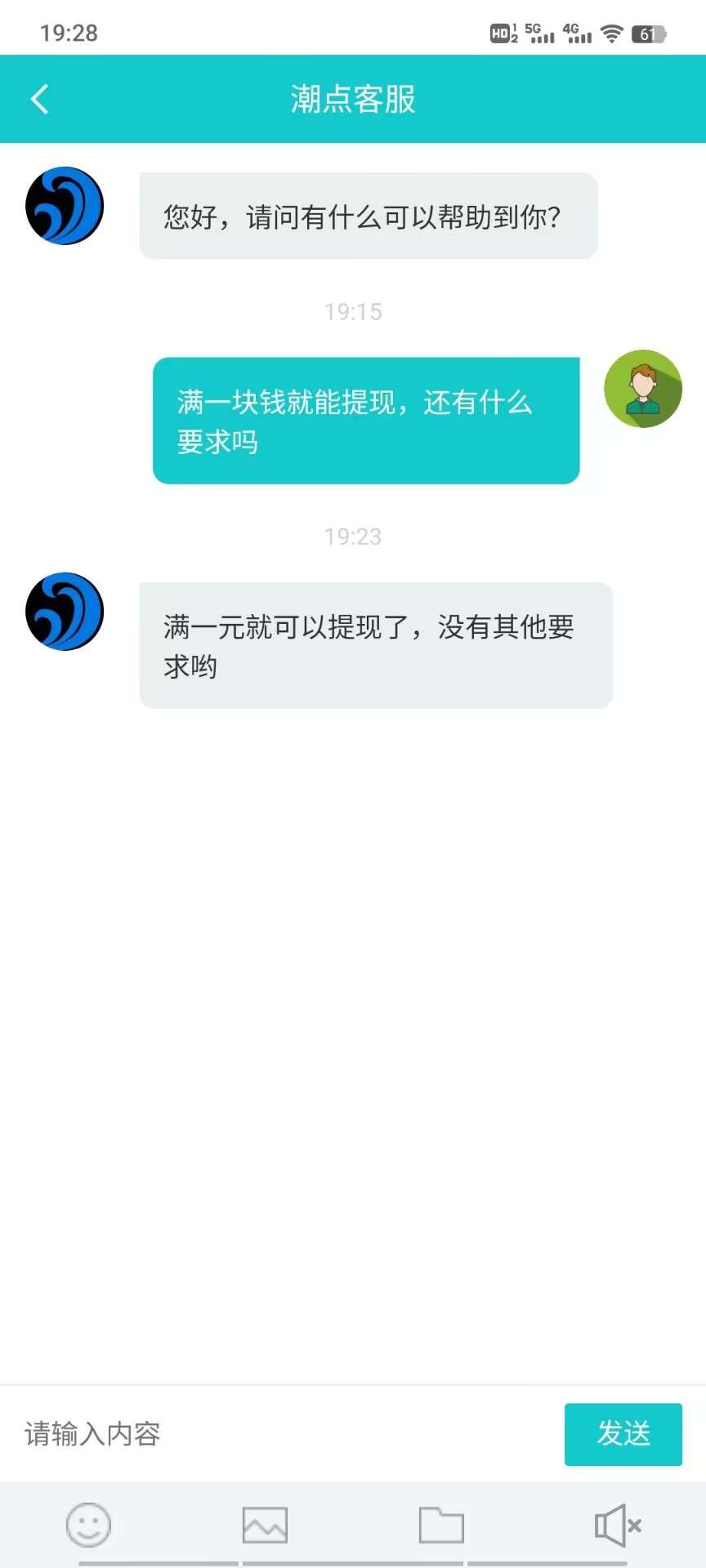Send the message with 发送
This screenshot has height=1568, width=706.
tap(623, 1434)
